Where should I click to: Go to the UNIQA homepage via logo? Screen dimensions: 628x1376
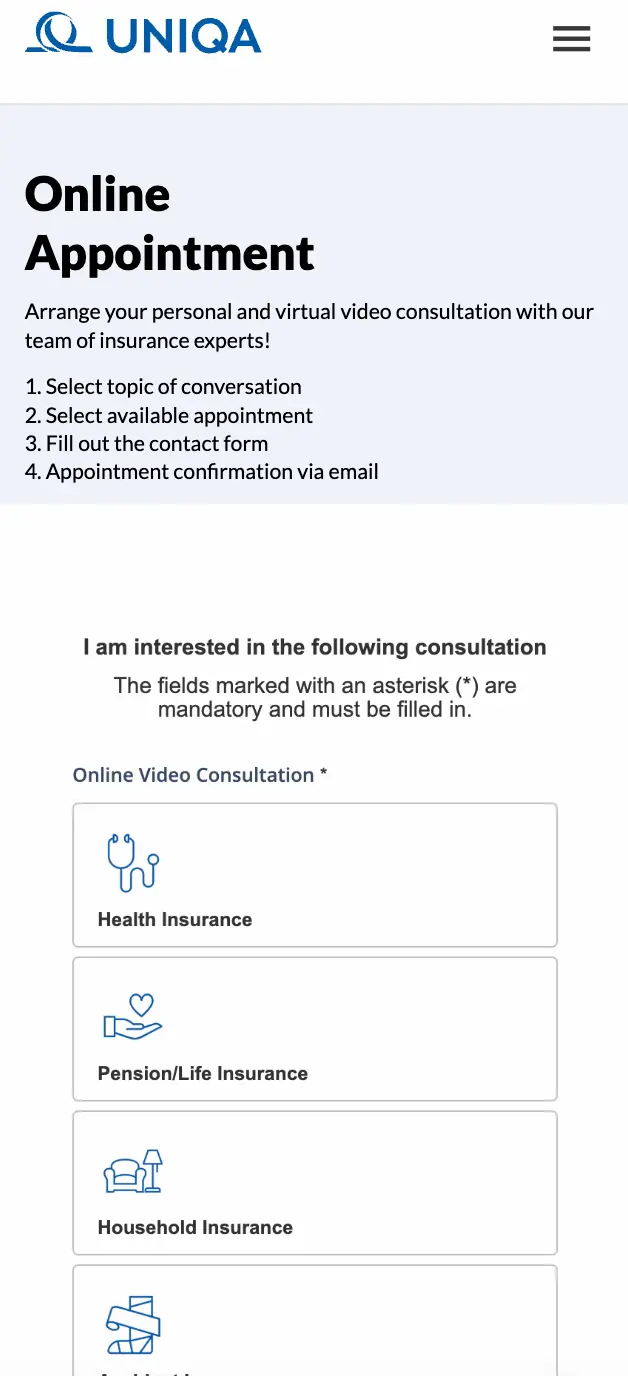pos(143,33)
